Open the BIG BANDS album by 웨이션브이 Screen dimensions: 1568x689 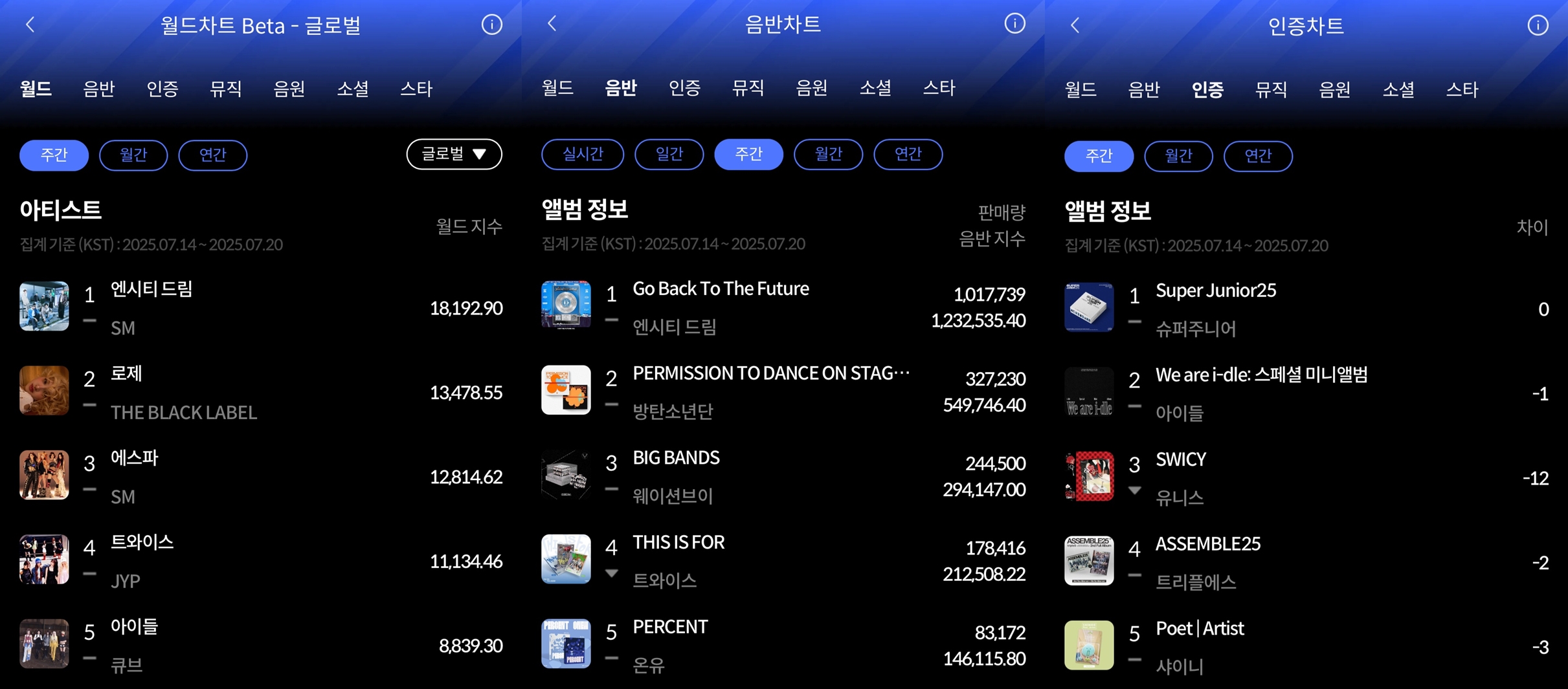(x=675, y=458)
